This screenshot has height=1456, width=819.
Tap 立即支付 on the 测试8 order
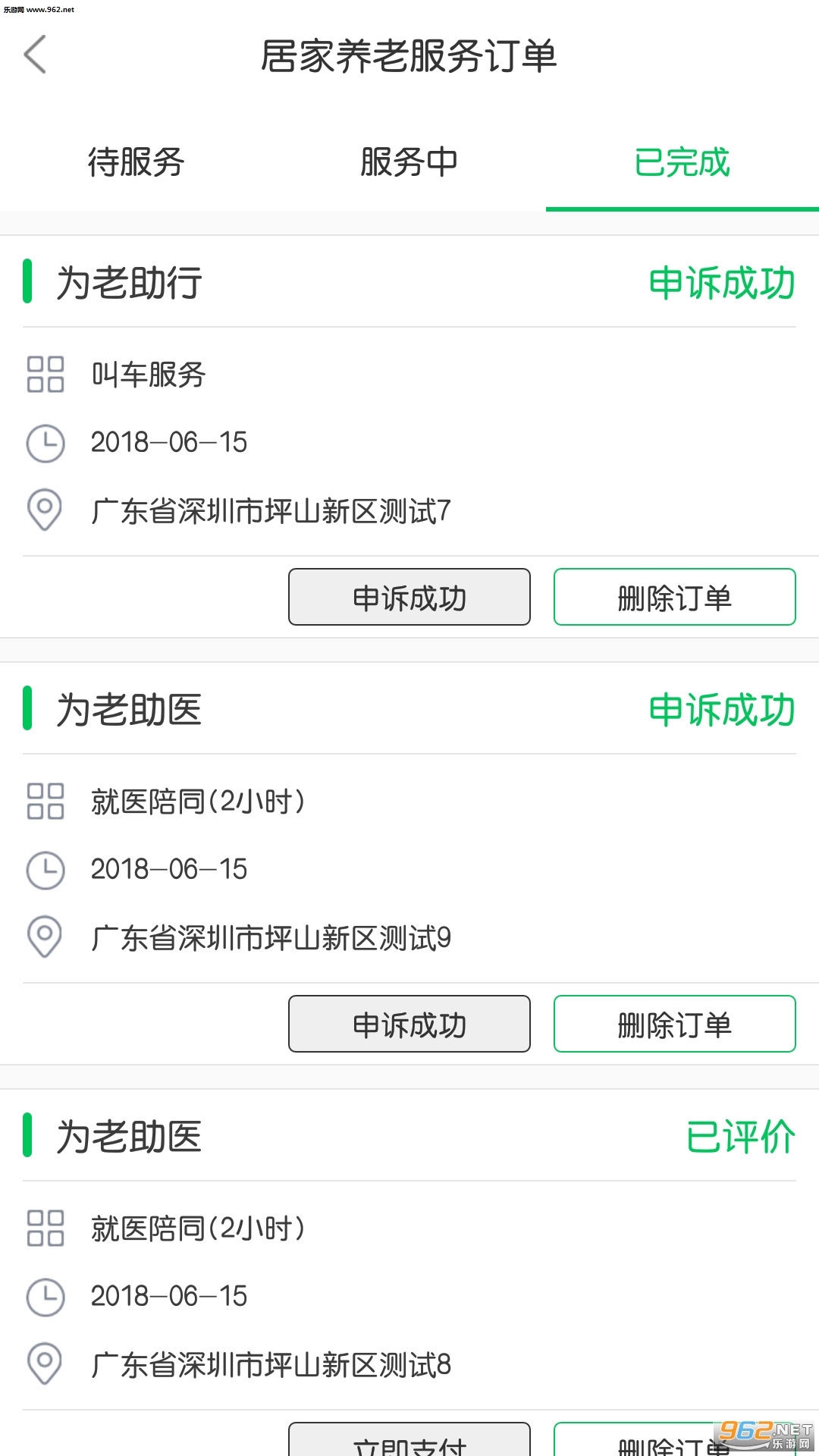pyautogui.click(x=409, y=1442)
